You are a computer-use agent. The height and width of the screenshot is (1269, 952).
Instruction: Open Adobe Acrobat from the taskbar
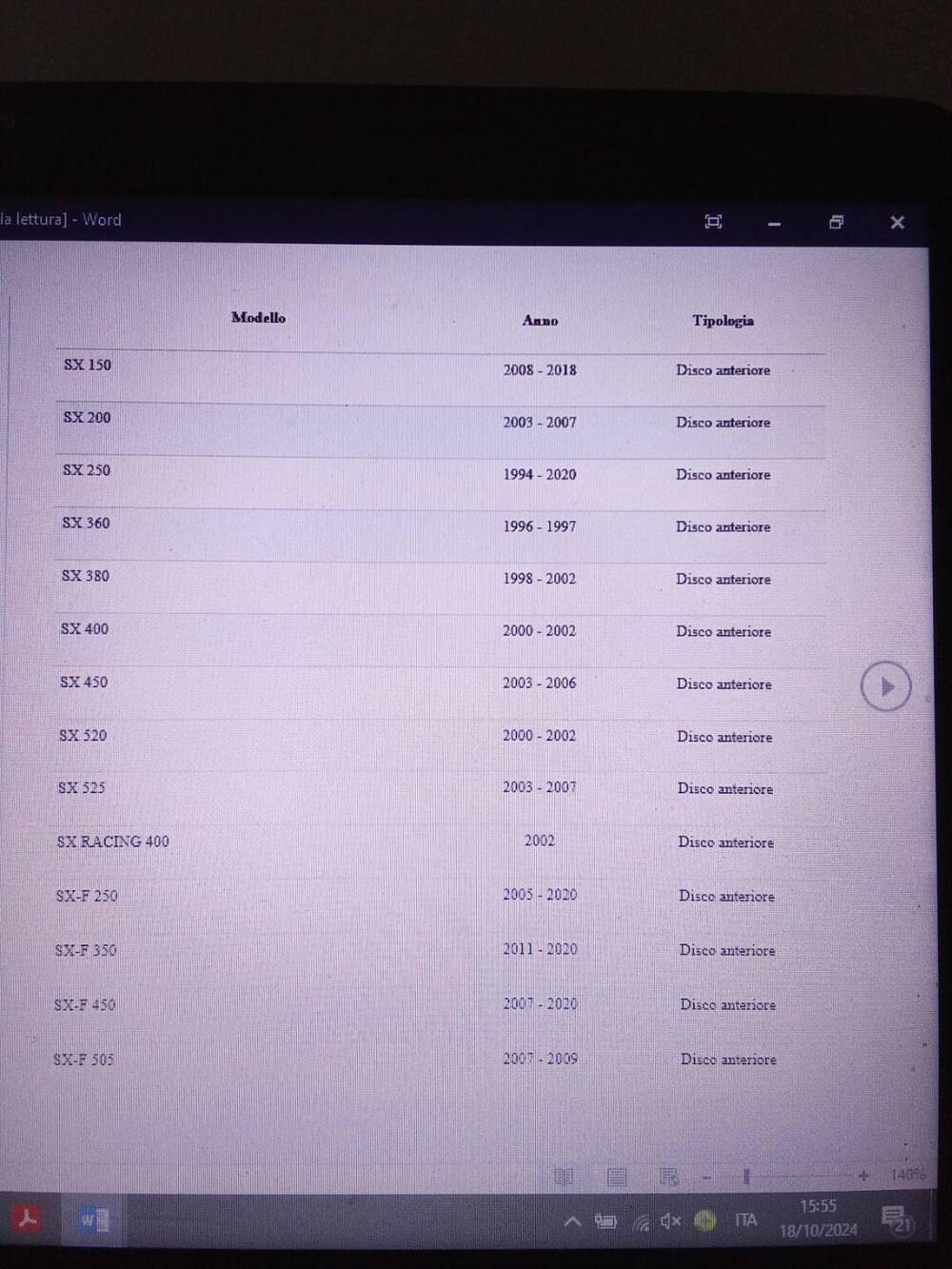point(28,1219)
